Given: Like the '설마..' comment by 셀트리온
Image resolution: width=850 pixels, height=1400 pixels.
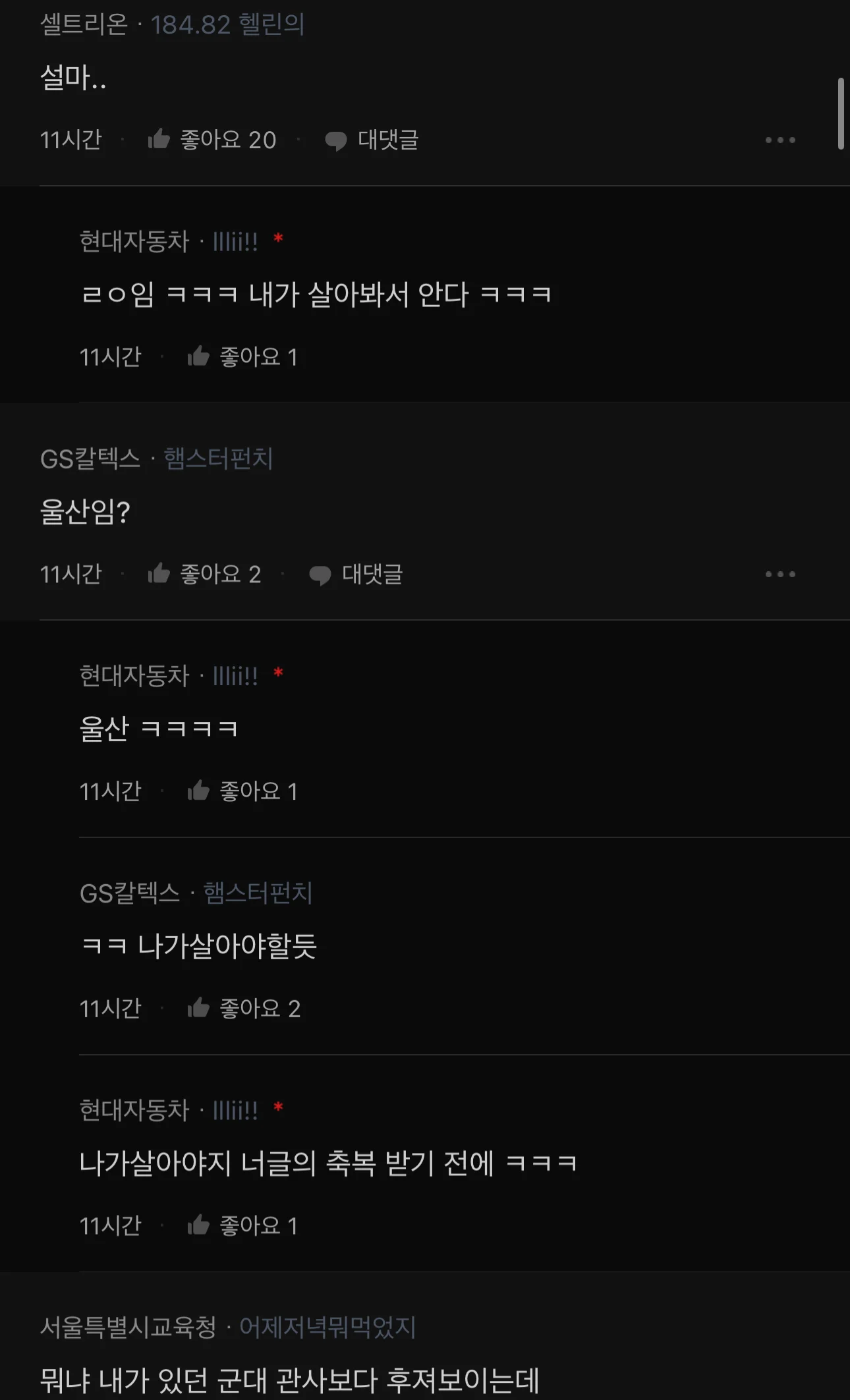Looking at the screenshot, I should [x=159, y=140].
